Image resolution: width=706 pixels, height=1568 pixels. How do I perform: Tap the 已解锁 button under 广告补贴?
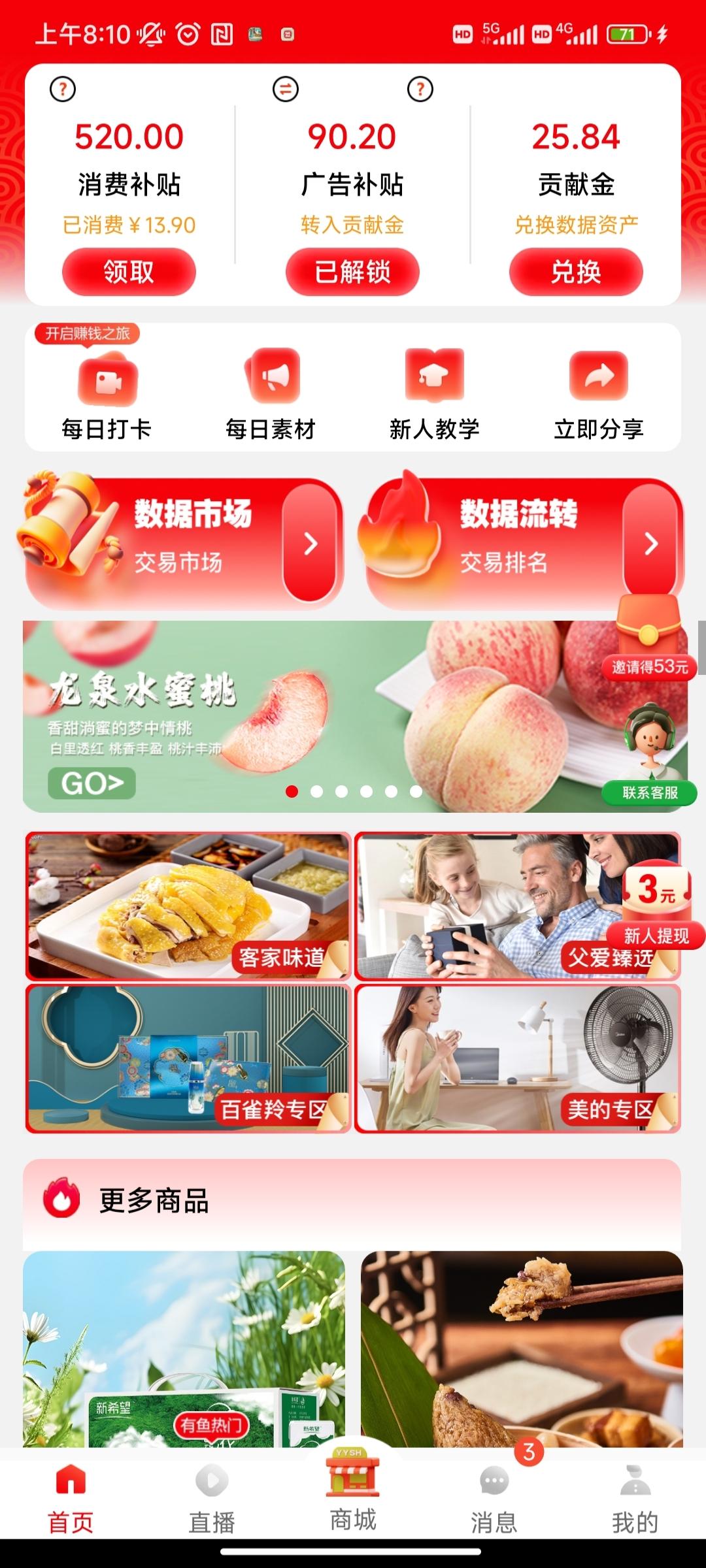[x=352, y=272]
